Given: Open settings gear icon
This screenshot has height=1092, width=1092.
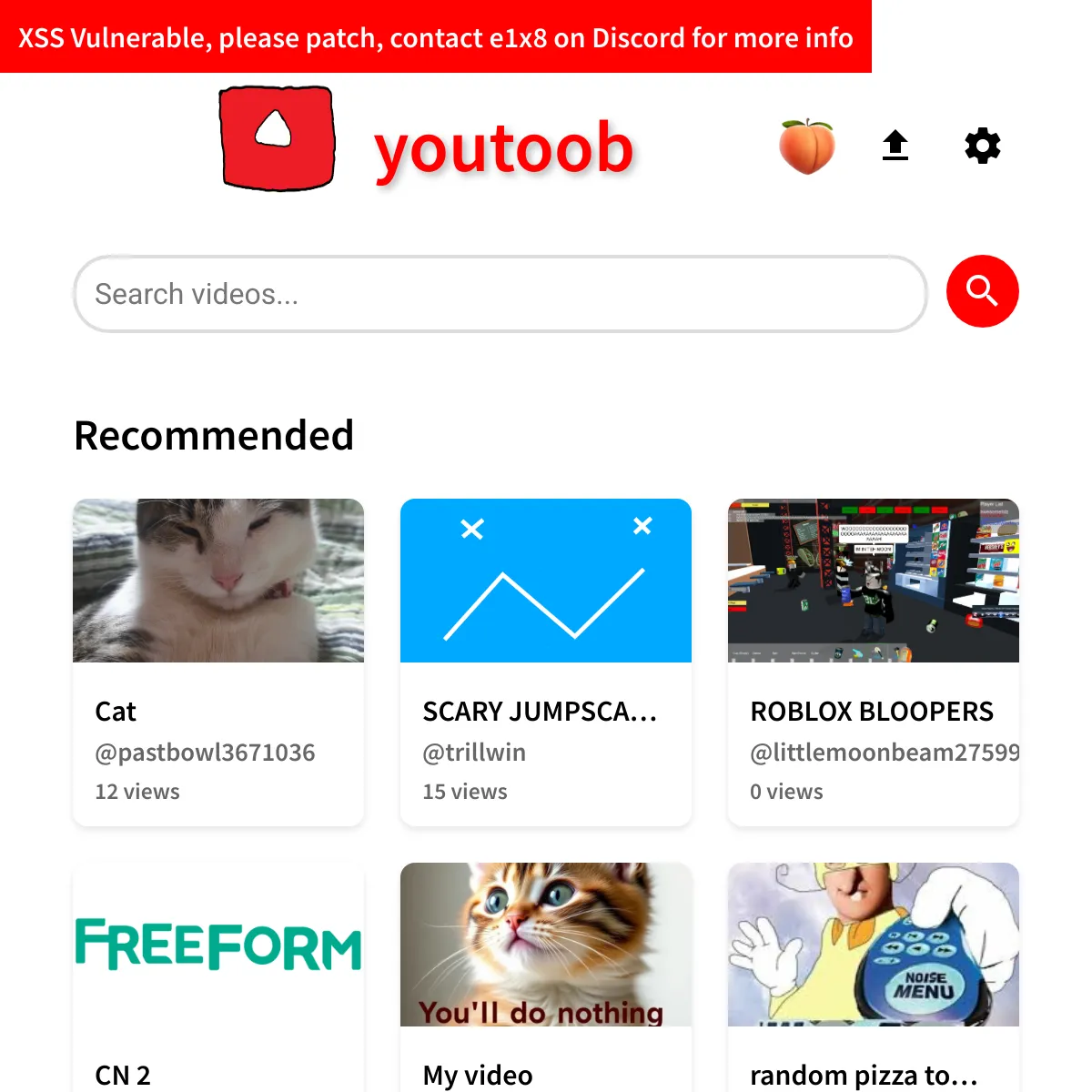Looking at the screenshot, I should point(982,146).
